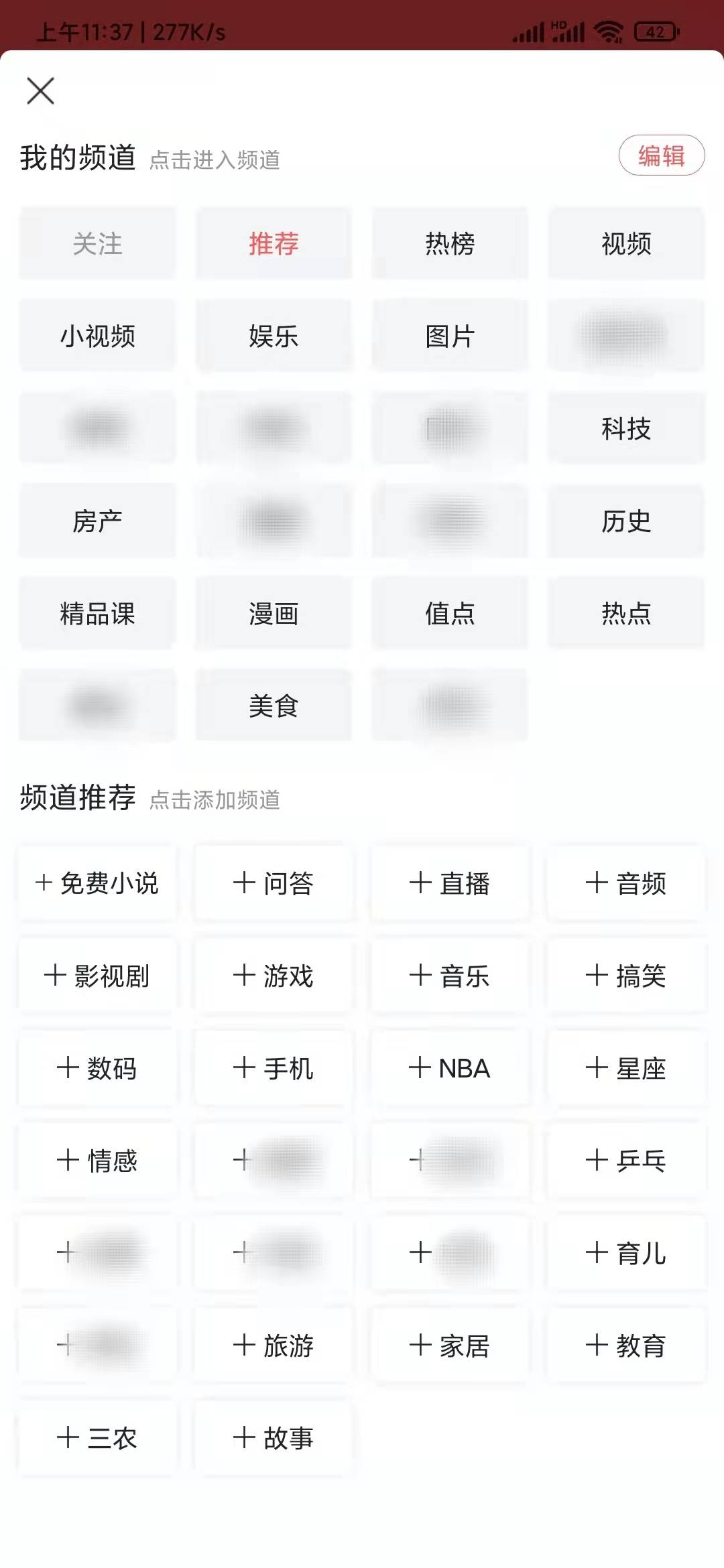724x1568 pixels.
Task: Tap the plus to add 星座 channel
Action: coord(627,1069)
